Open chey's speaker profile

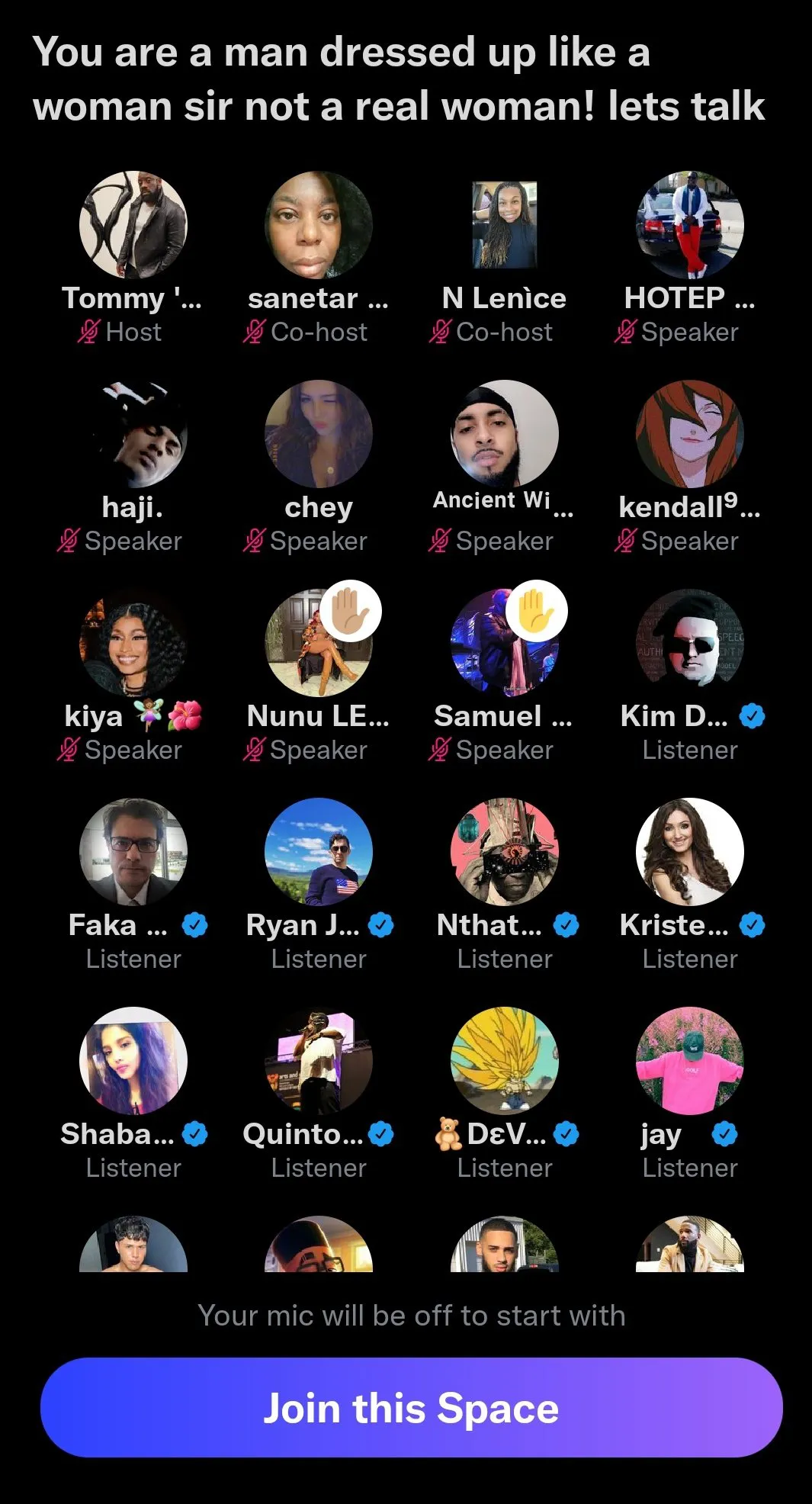point(319,433)
